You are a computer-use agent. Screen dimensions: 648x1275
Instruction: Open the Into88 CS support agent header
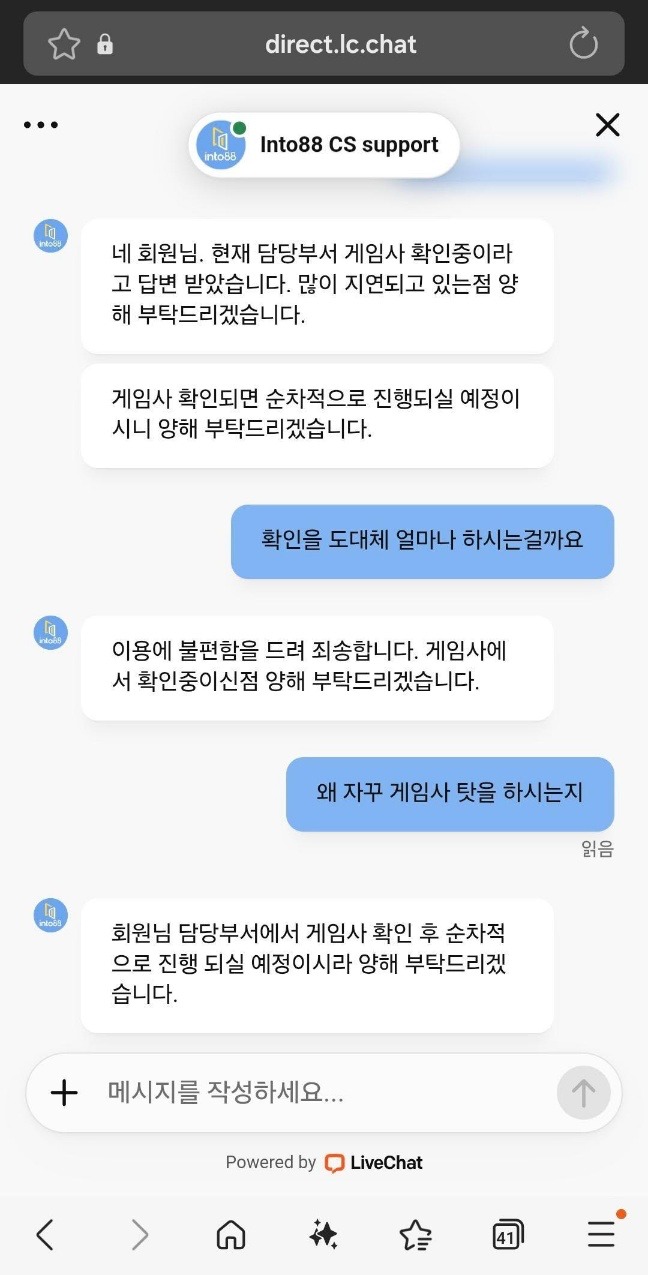[x=324, y=145]
